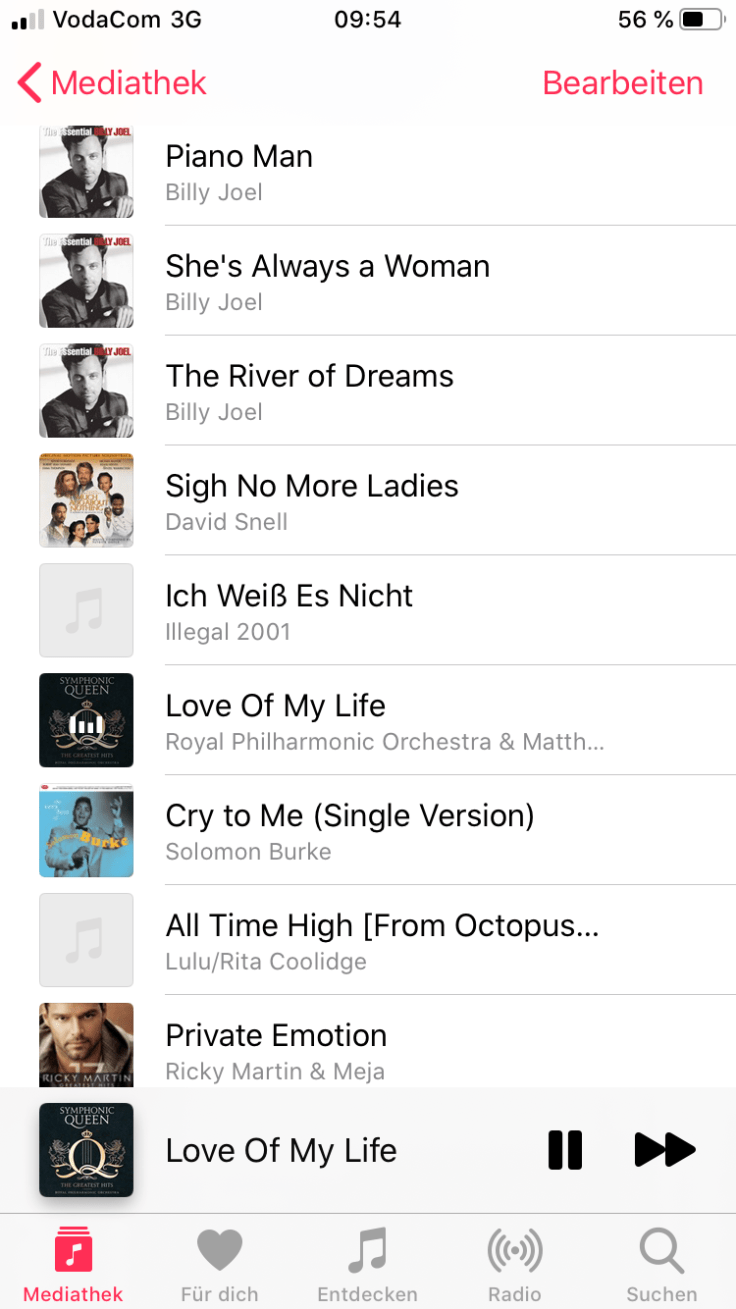
Task: Go back to Mediathek
Action: pos(112,83)
